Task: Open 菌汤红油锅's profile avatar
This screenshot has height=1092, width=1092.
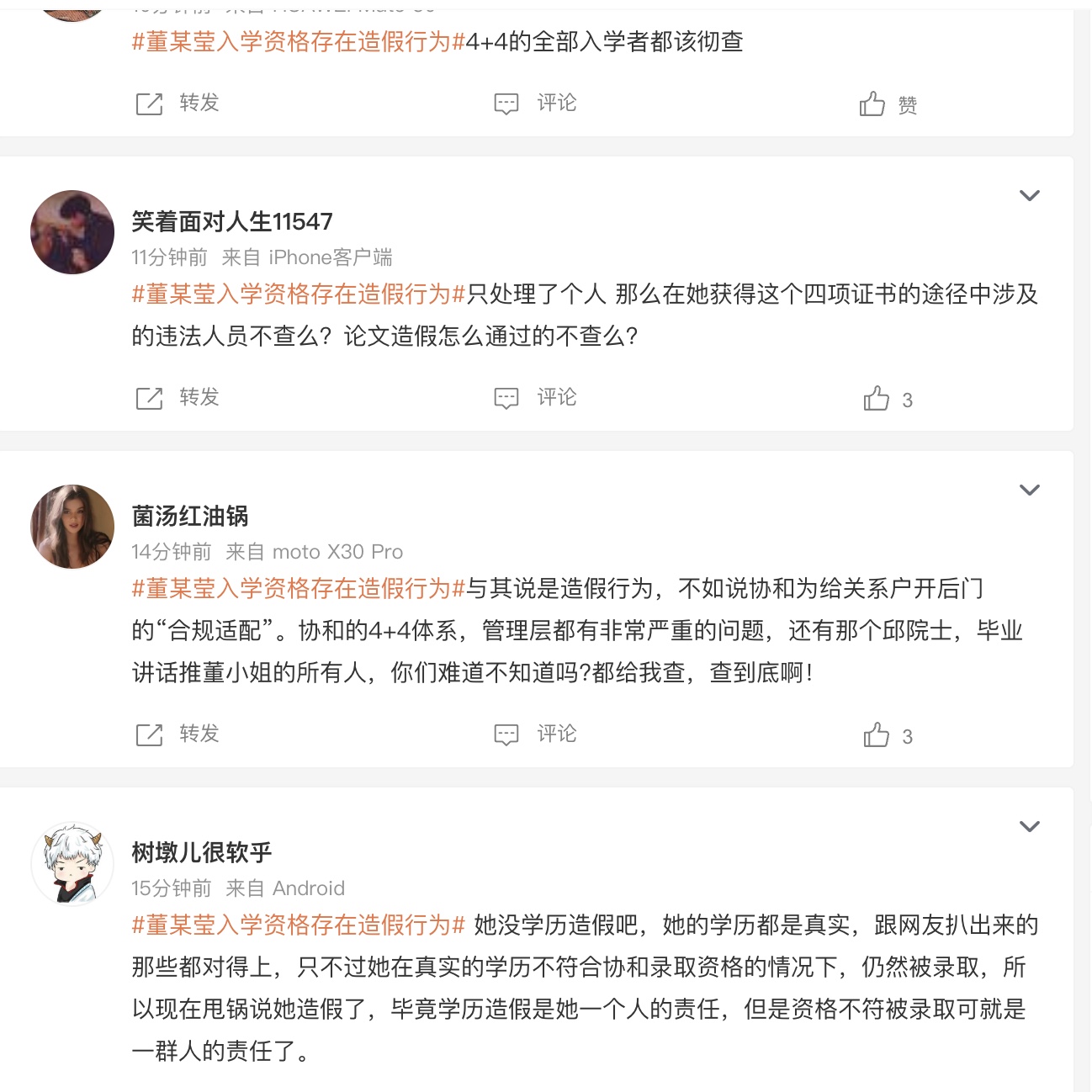Action: [x=72, y=527]
